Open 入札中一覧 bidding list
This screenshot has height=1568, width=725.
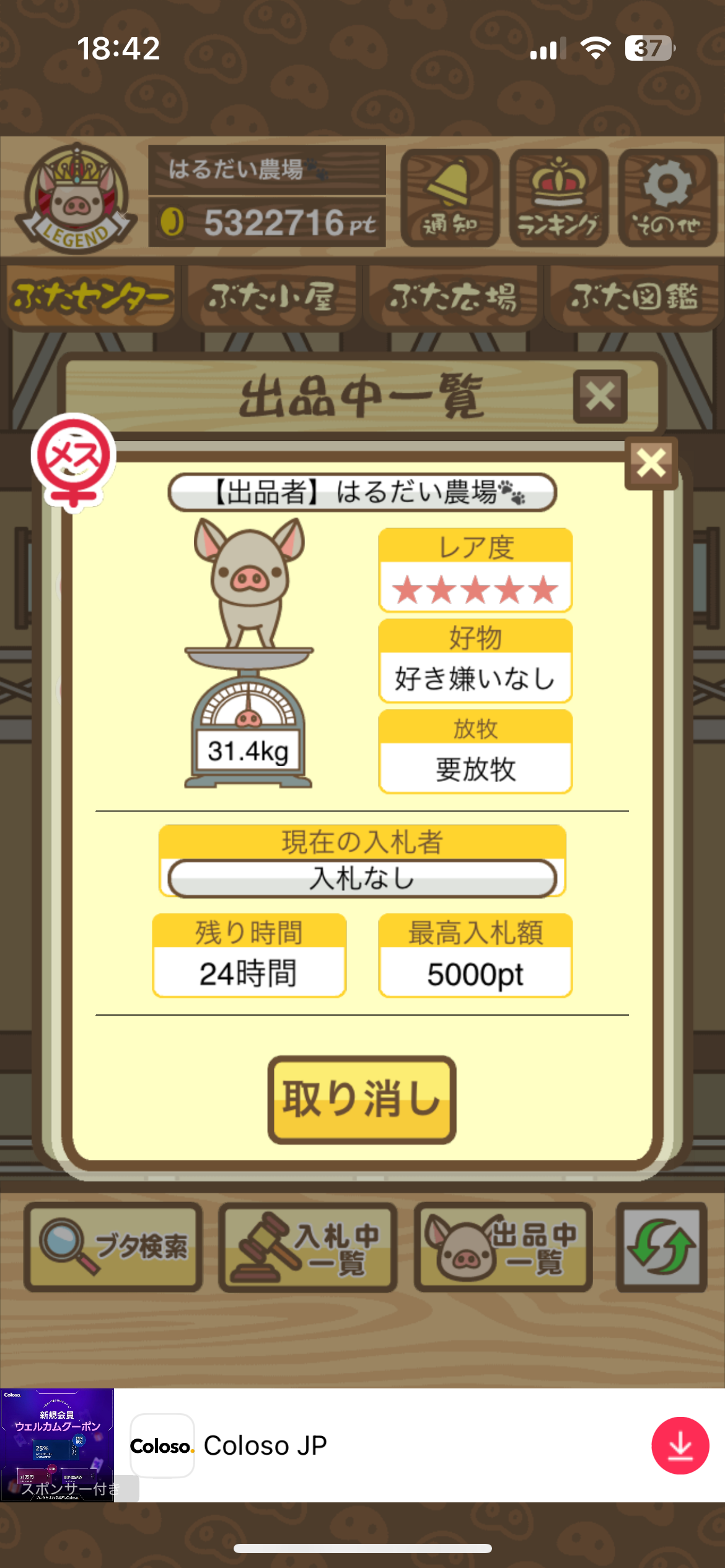[308, 1247]
